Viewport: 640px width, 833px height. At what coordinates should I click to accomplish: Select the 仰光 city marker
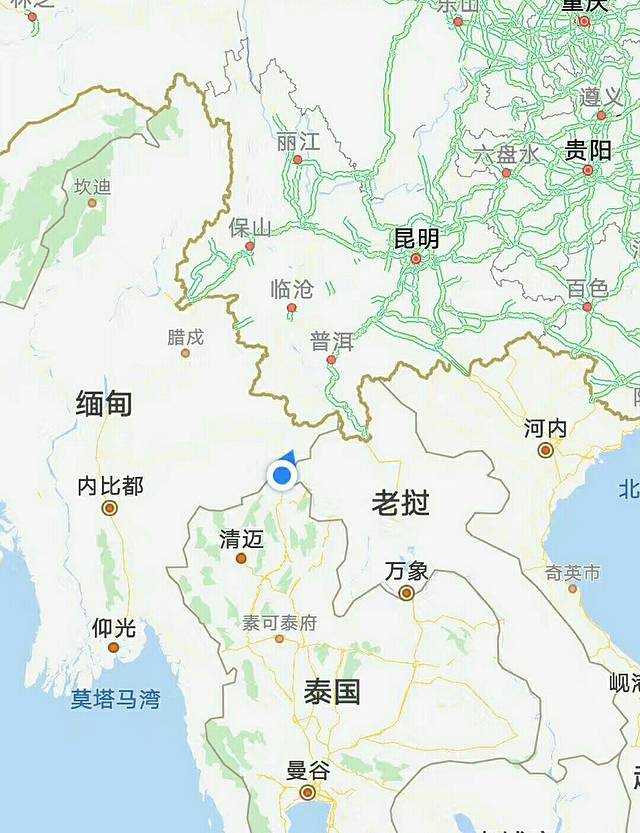coord(113,648)
